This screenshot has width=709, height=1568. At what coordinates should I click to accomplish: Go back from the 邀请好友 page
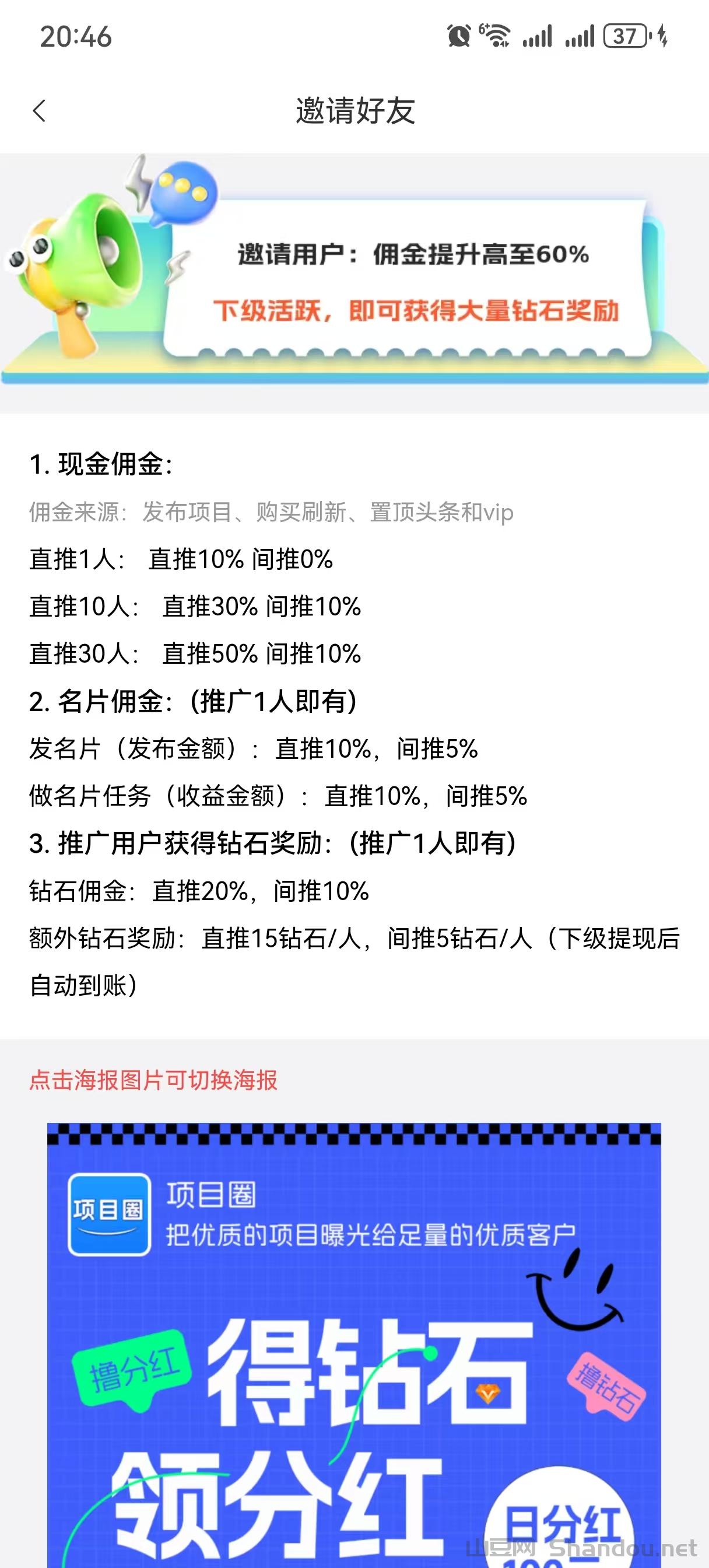(39, 111)
